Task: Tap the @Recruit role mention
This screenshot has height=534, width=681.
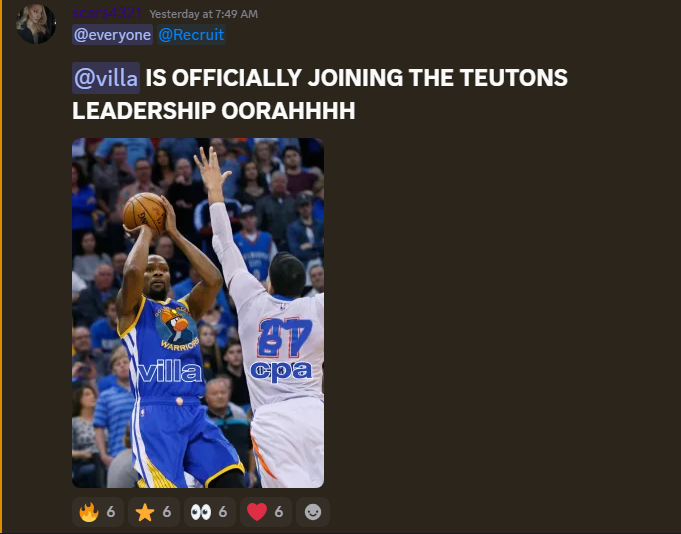Action: (x=191, y=35)
